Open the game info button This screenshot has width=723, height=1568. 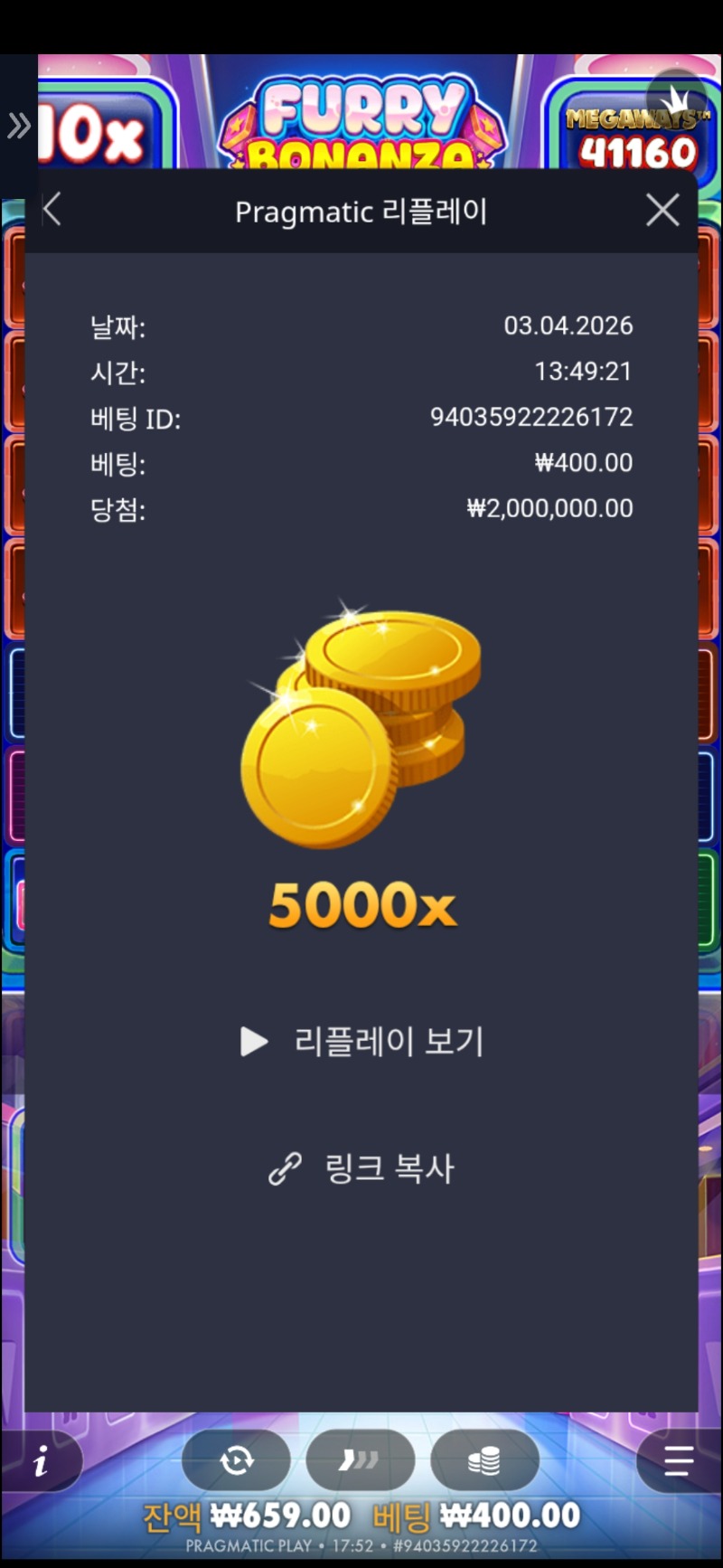coord(41,1461)
